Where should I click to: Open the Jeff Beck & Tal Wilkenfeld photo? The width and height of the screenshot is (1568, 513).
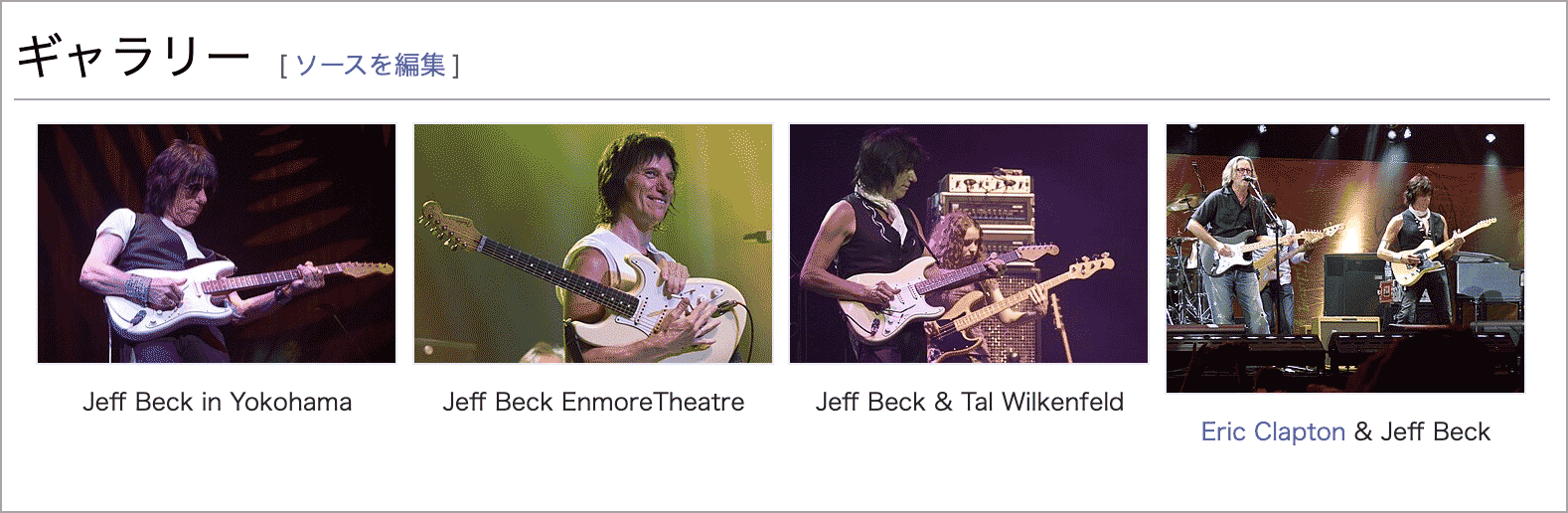click(969, 244)
